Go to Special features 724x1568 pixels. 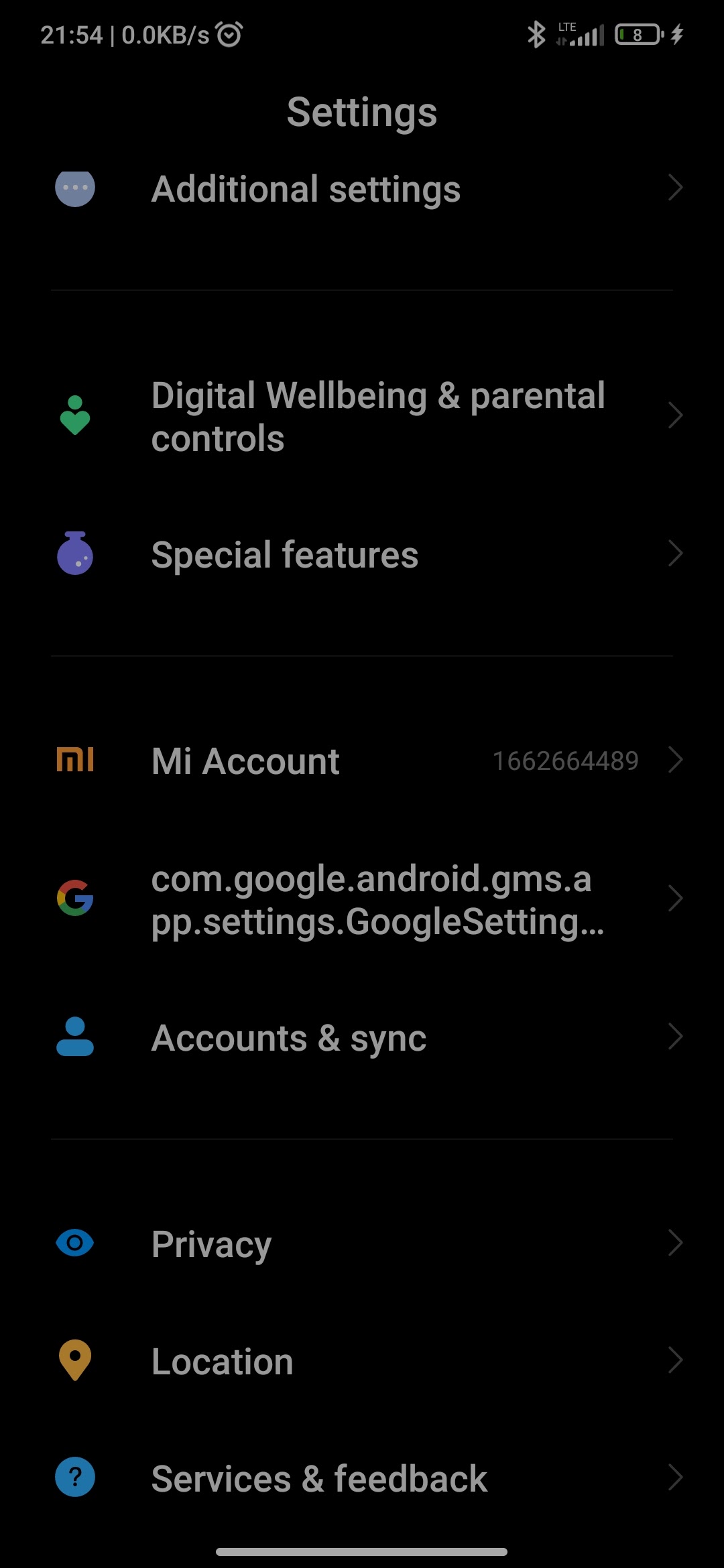click(362, 555)
